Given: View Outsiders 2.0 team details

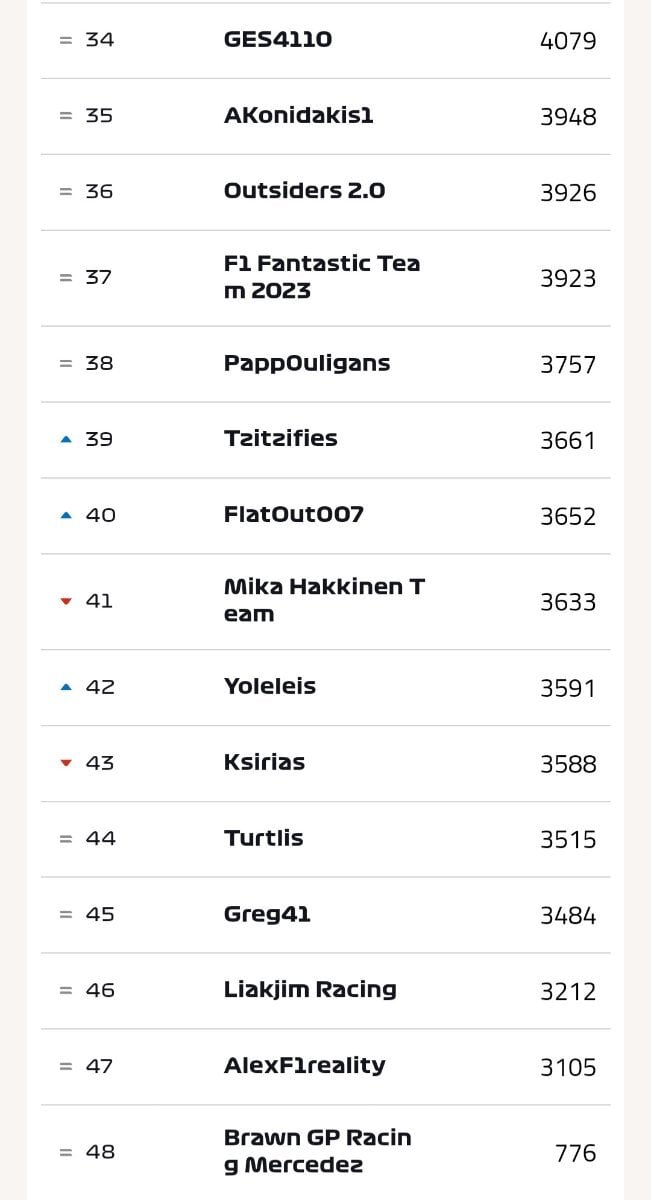Looking at the screenshot, I should click(x=325, y=192).
